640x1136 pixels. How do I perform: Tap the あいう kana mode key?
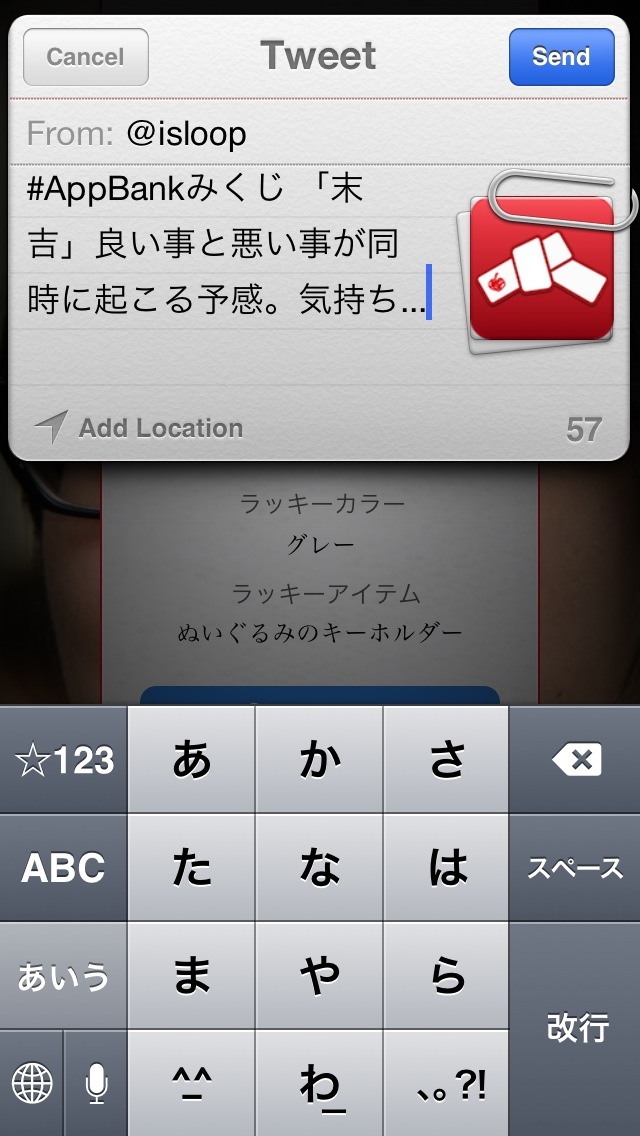[64, 975]
